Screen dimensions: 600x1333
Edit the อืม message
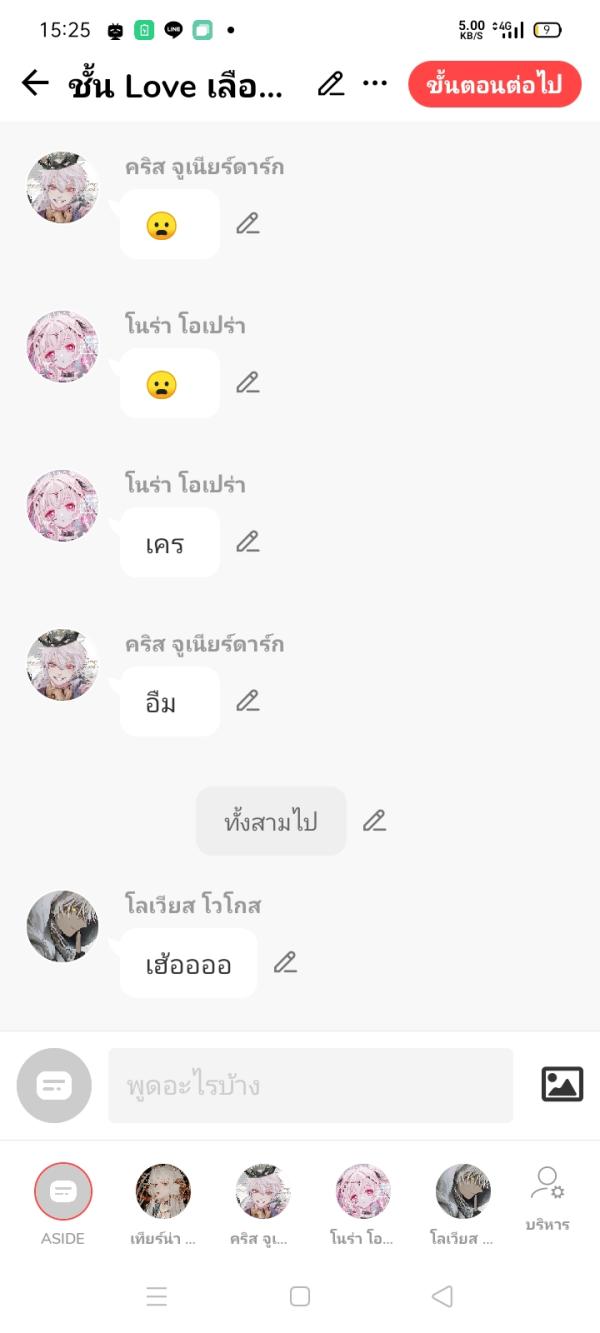tap(248, 701)
